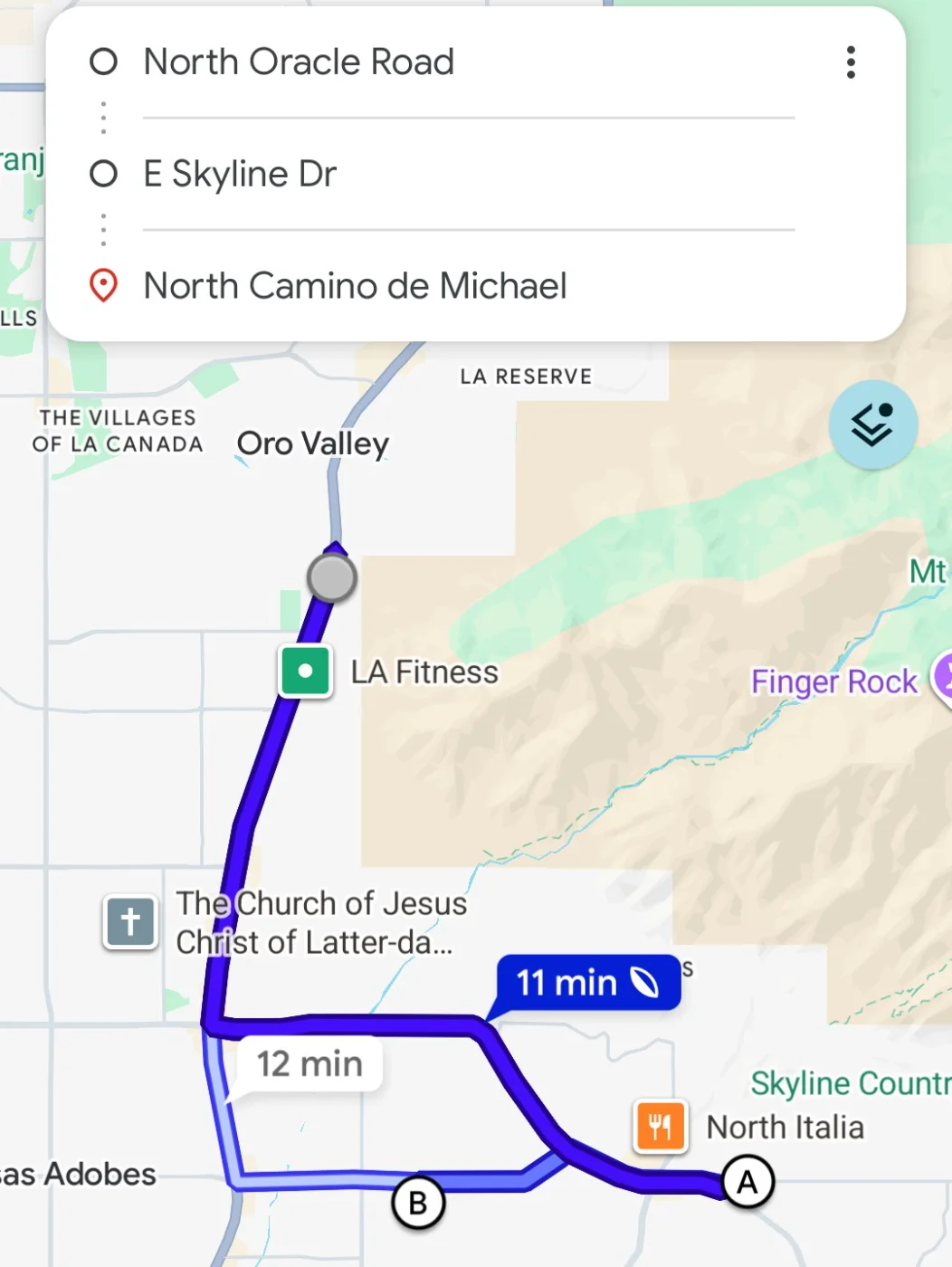Open the map layers button
952x1267 pixels.
coord(872,424)
